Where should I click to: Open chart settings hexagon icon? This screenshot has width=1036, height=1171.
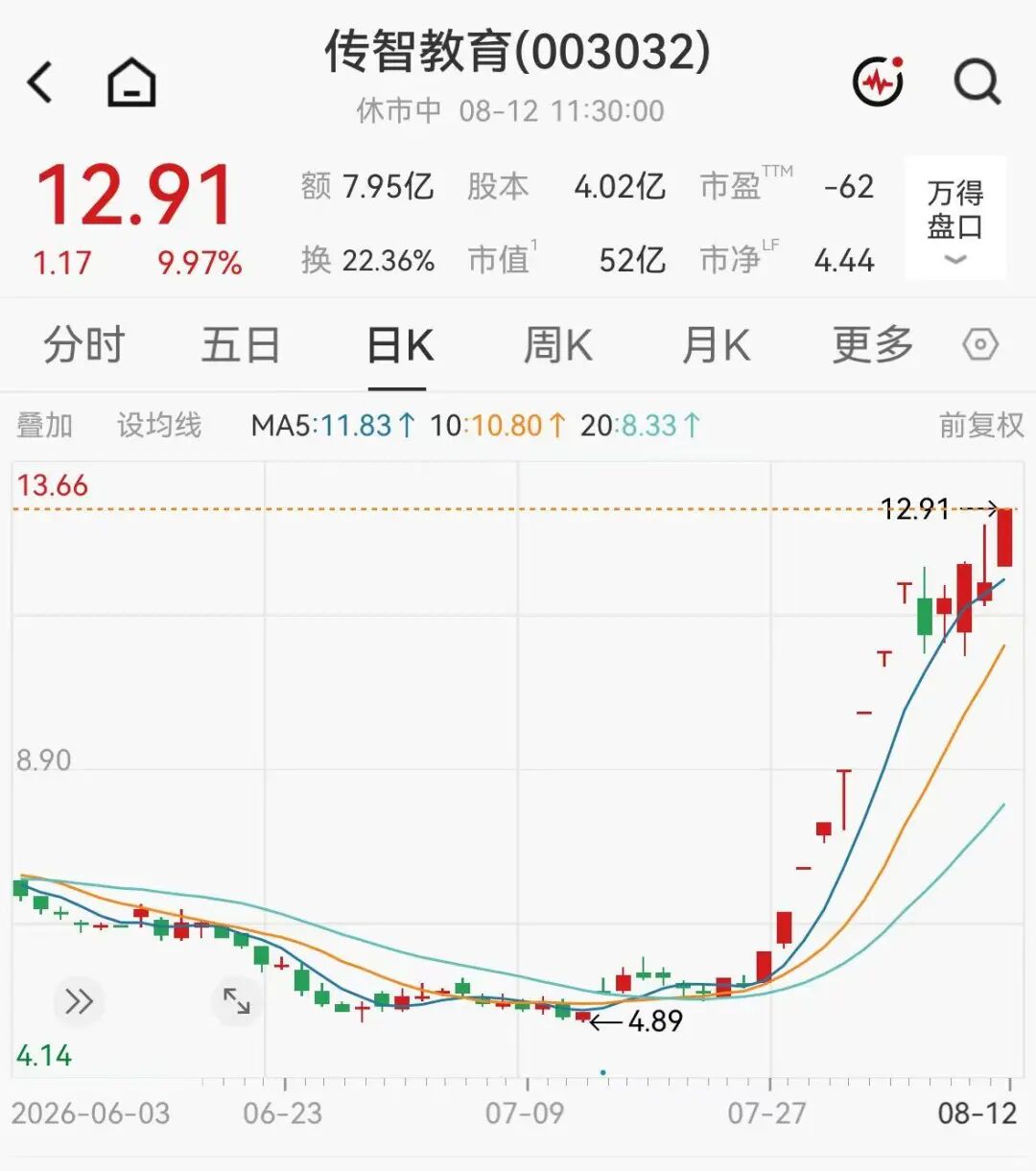(980, 344)
